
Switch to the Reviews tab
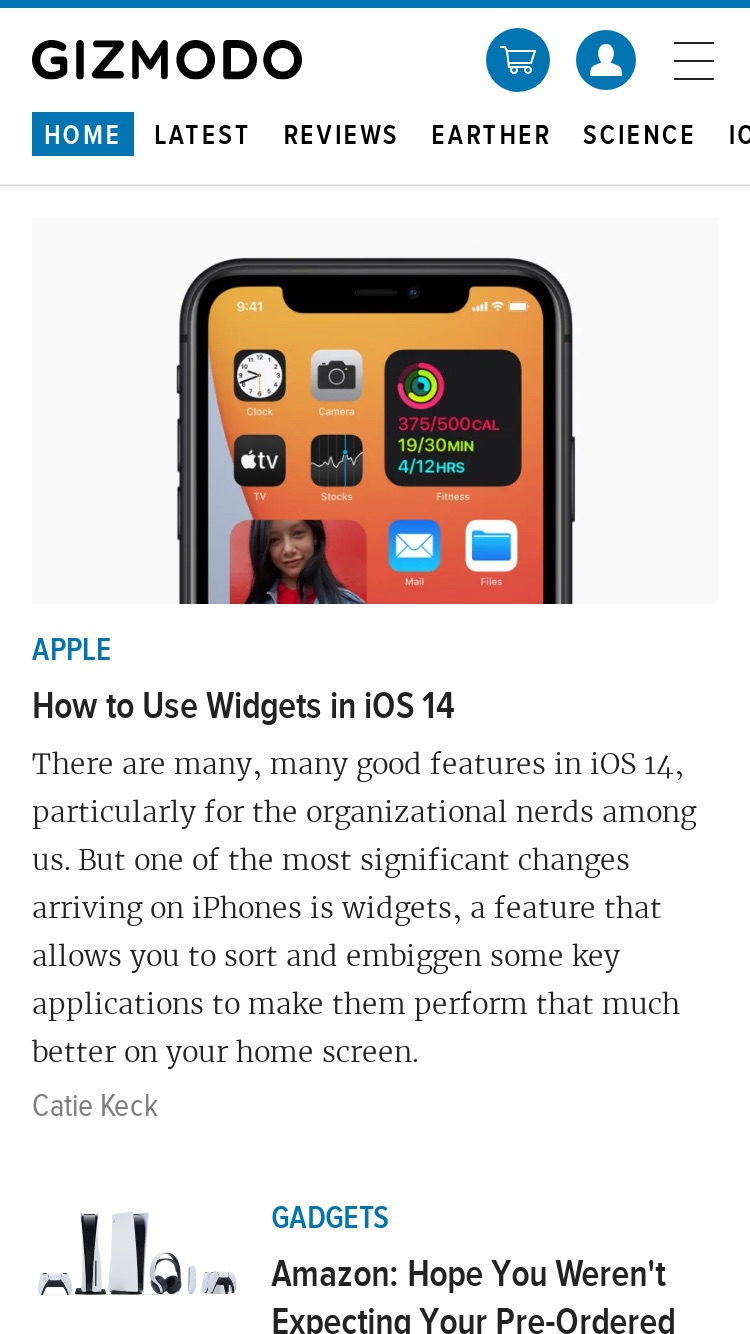(x=341, y=135)
